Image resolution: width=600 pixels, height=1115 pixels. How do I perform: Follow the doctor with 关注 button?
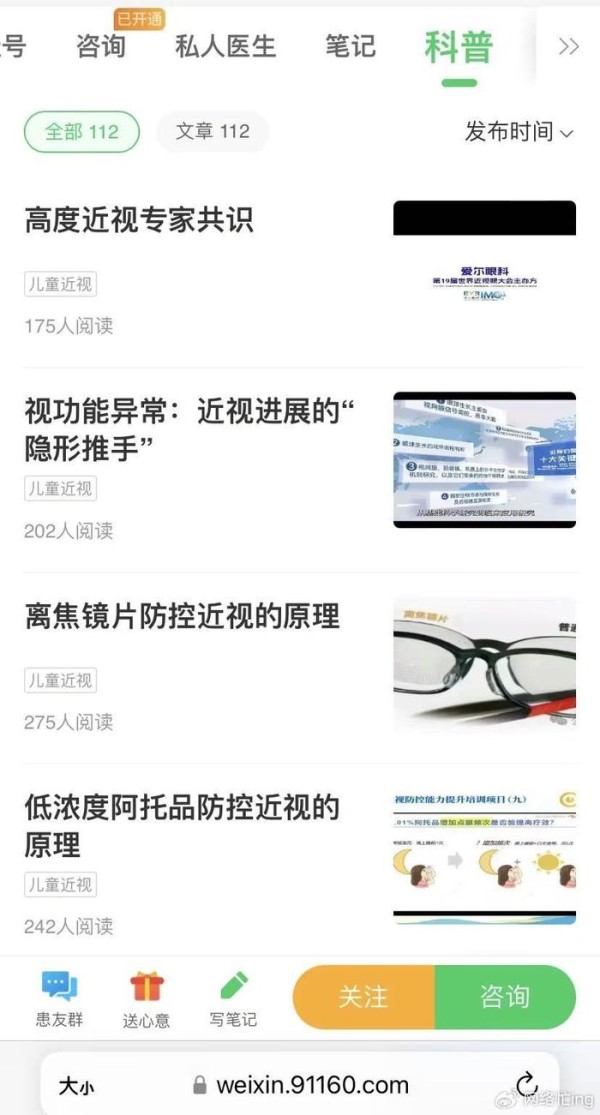pyautogui.click(x=363, y=997)
